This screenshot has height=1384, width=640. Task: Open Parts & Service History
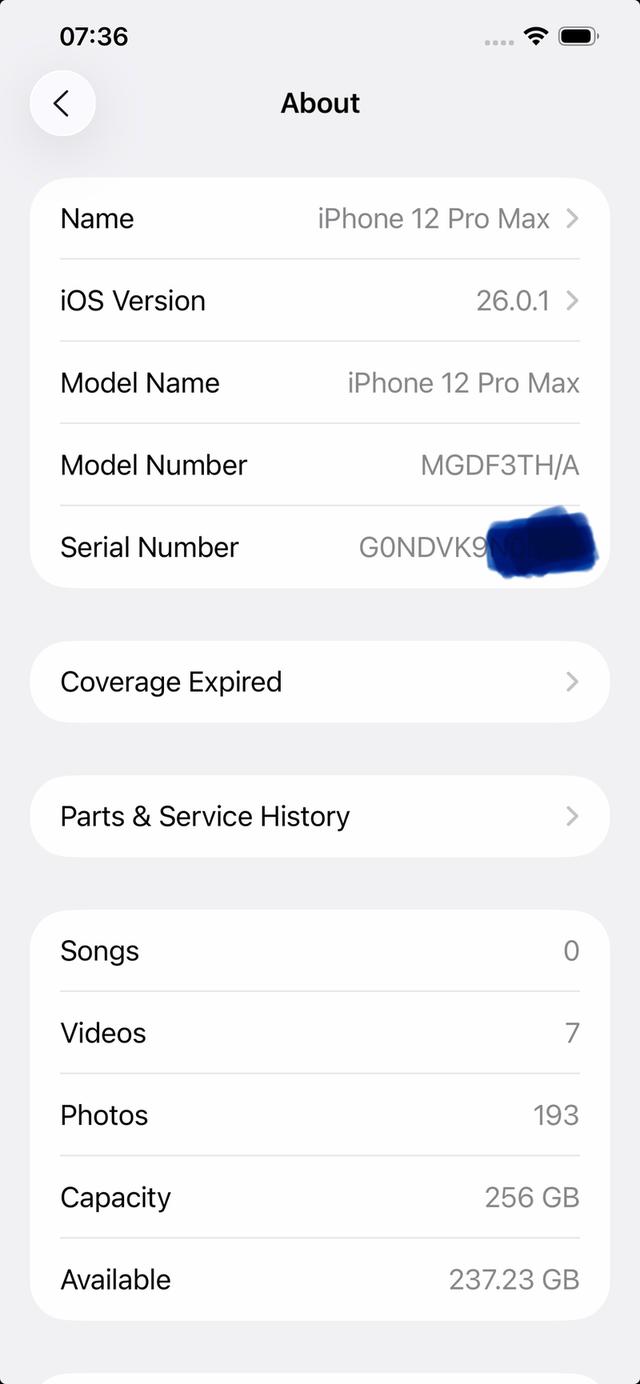(320, 816)
